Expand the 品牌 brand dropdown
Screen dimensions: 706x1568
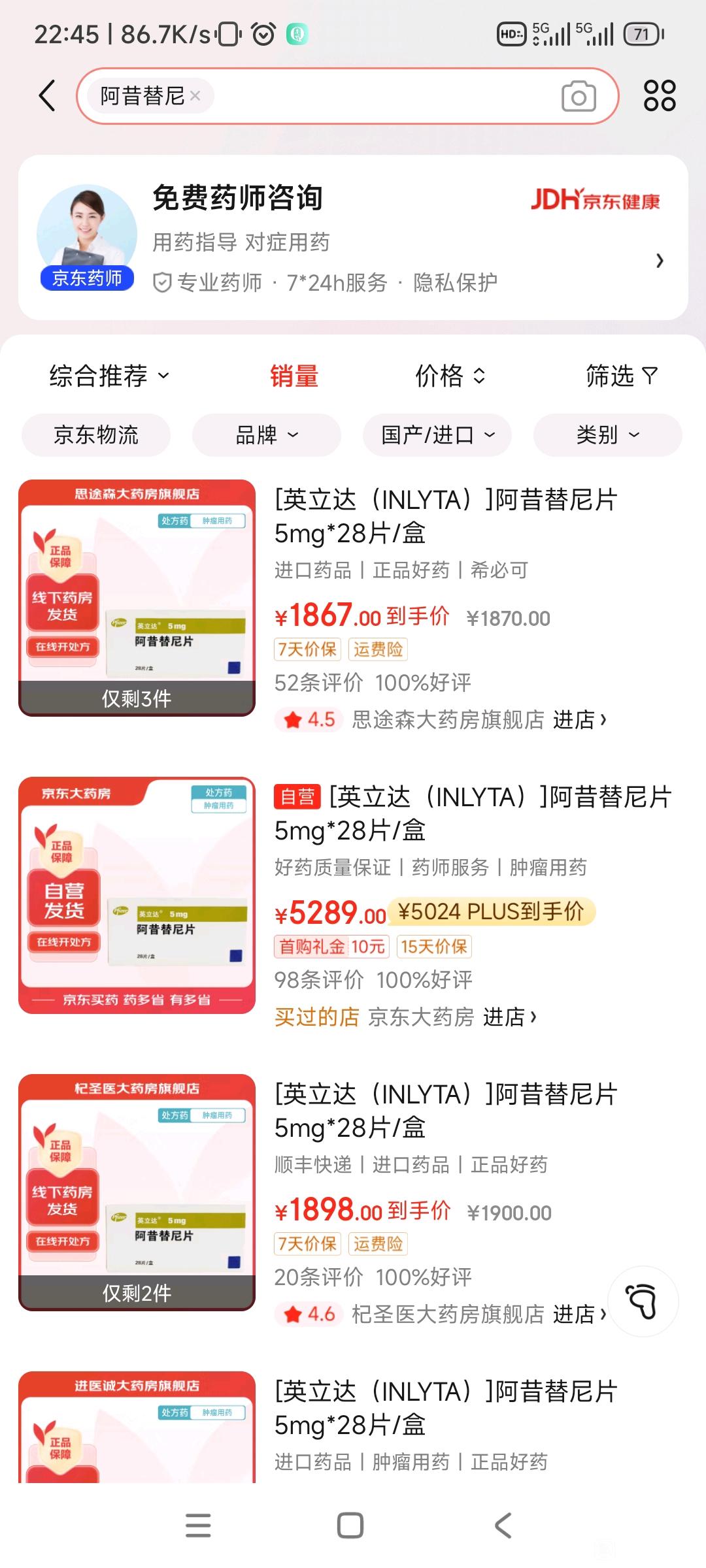click(266, 435)
